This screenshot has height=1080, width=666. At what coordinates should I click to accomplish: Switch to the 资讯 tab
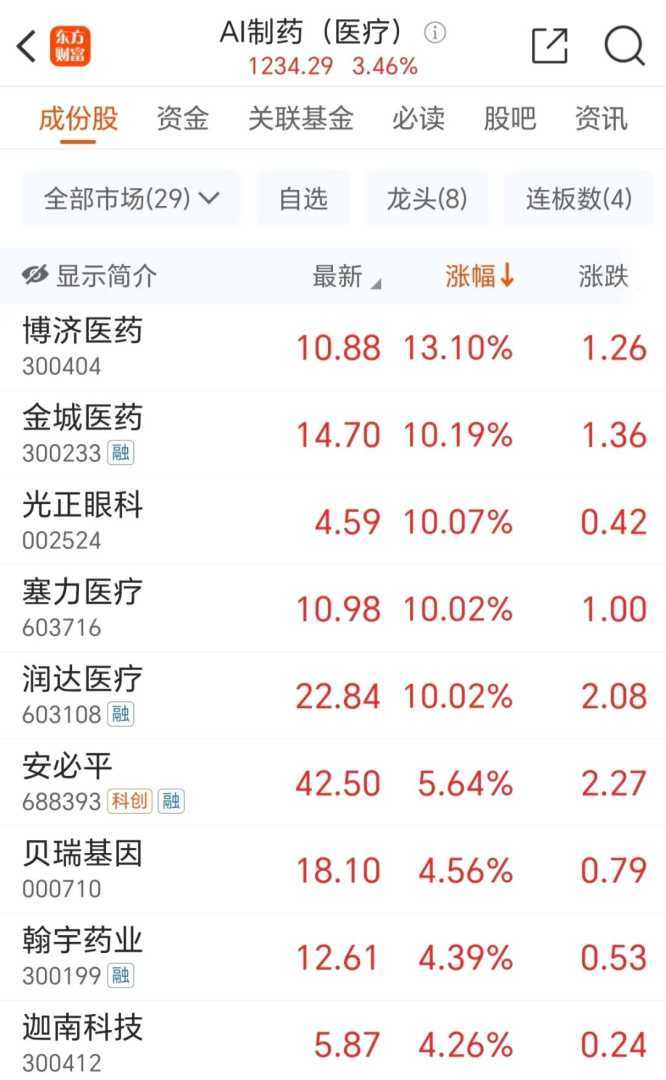pyautogui.click(x=601, y=119)
